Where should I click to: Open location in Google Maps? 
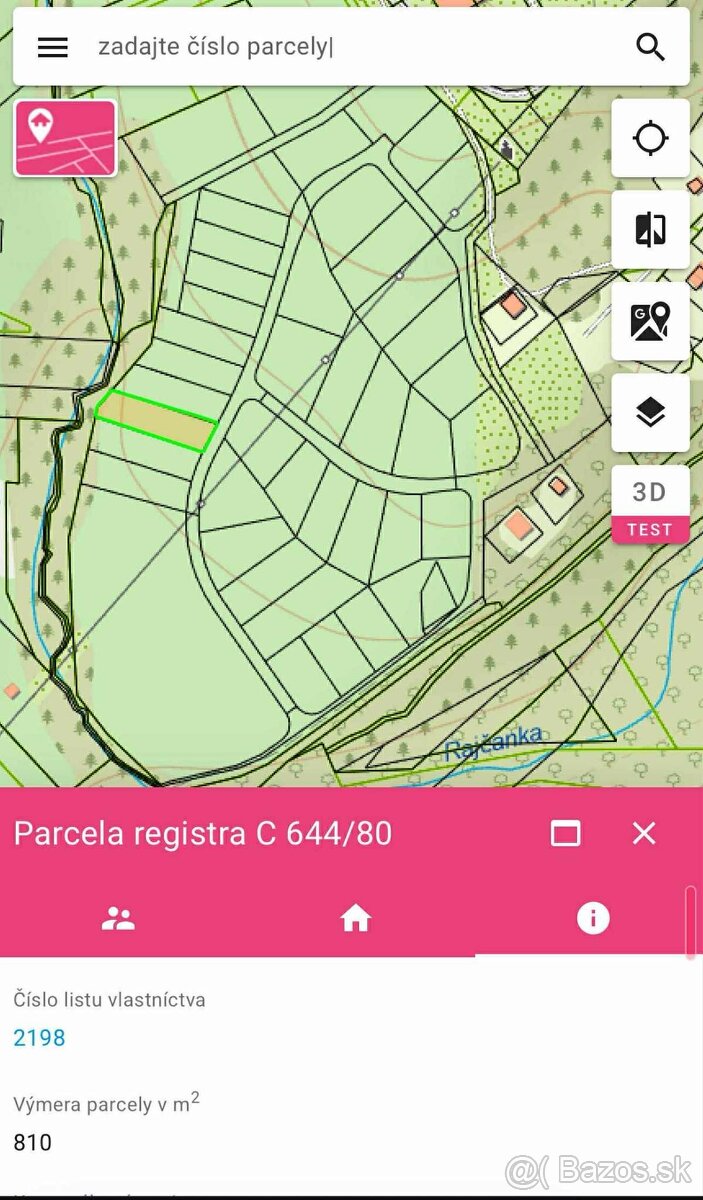coord(650,321)
